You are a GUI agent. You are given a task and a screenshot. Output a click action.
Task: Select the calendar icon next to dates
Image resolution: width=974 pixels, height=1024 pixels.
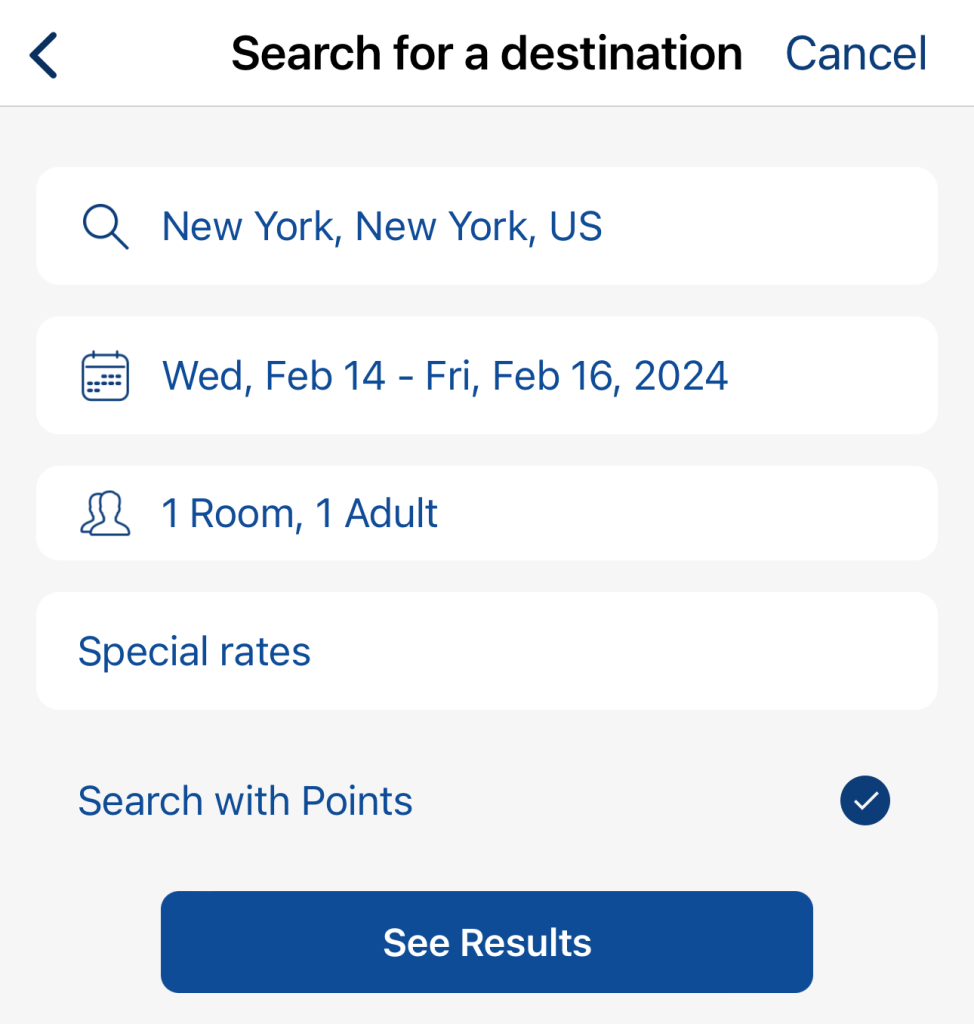(x=104, y=375)
